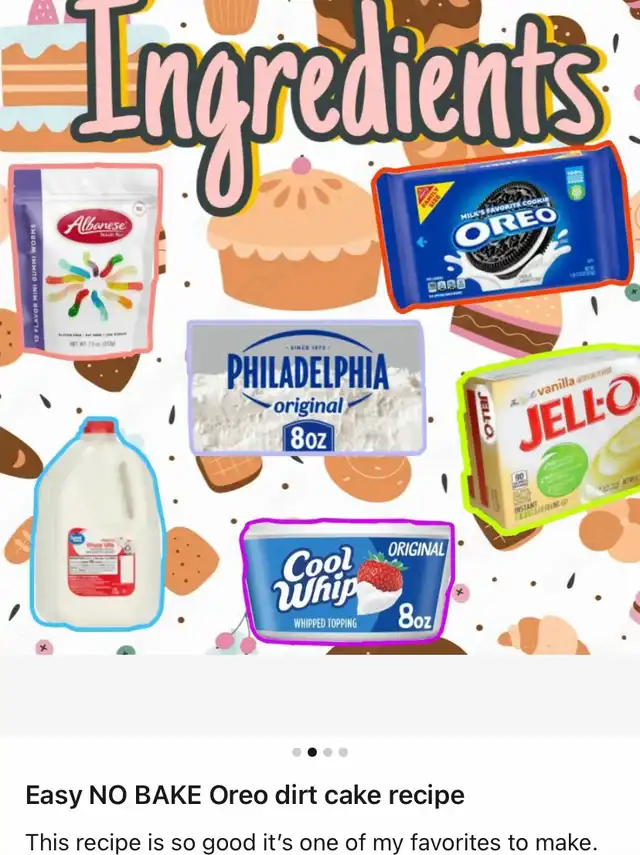Open the Ingredients image in the carousel

pos(320,330)
